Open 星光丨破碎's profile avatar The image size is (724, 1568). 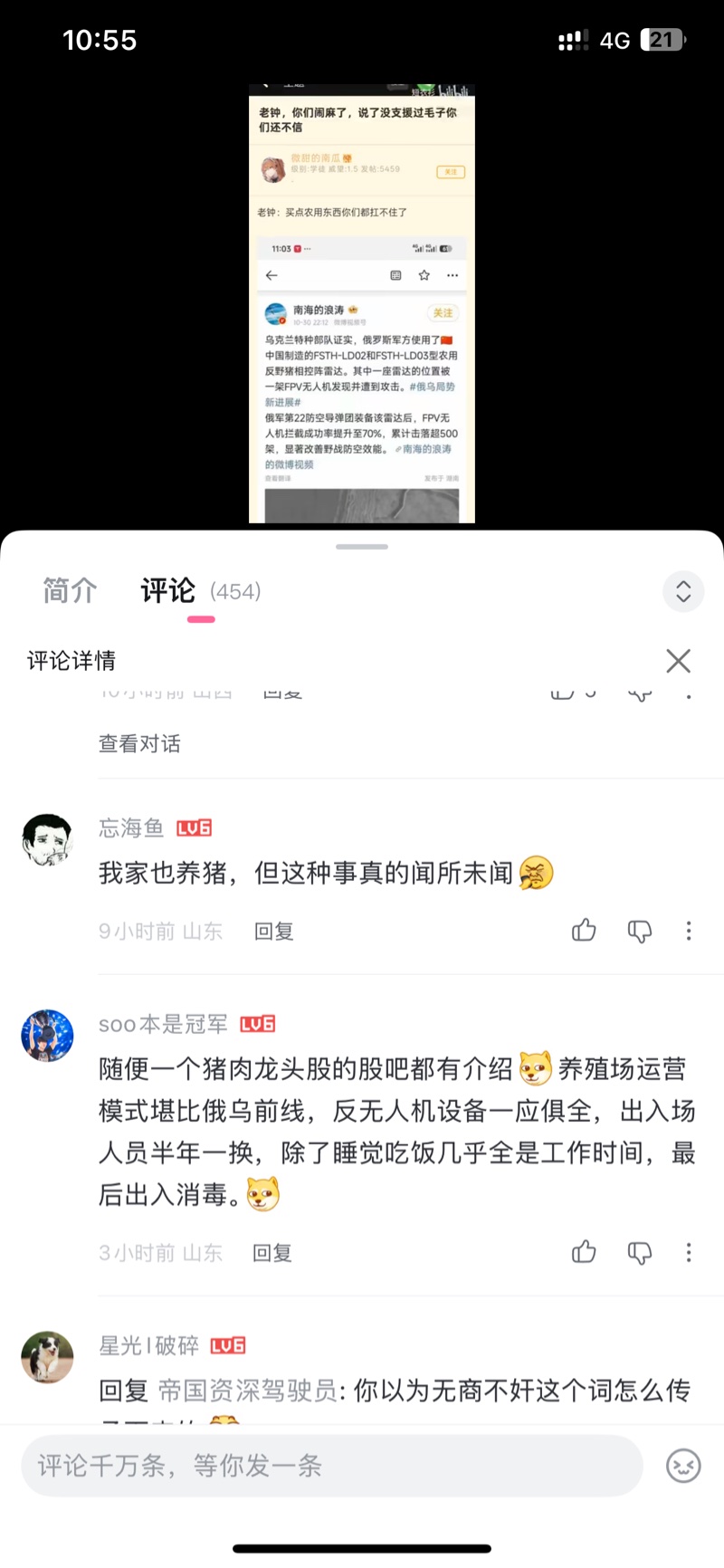click(47, 1357)
